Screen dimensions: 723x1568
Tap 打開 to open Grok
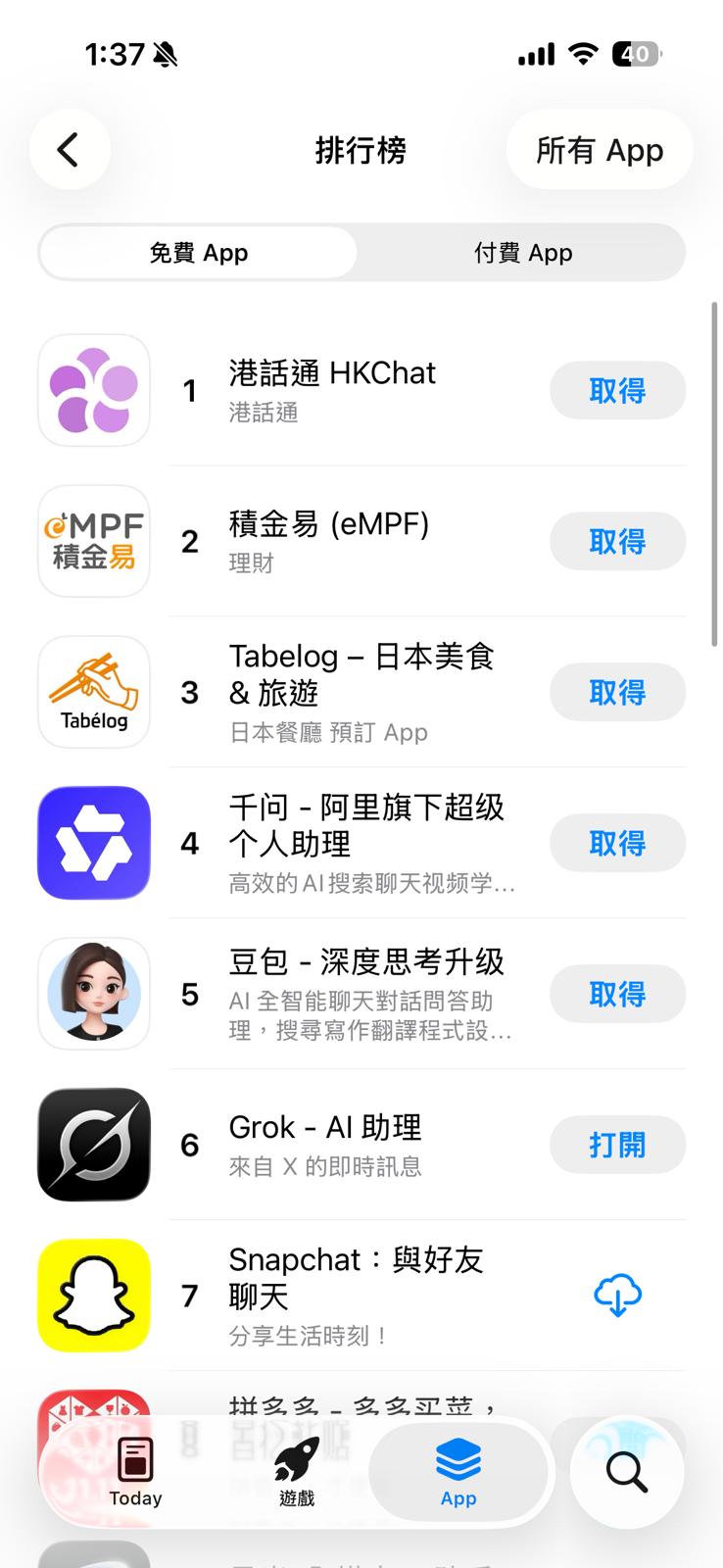click(x=617, y=1144)
